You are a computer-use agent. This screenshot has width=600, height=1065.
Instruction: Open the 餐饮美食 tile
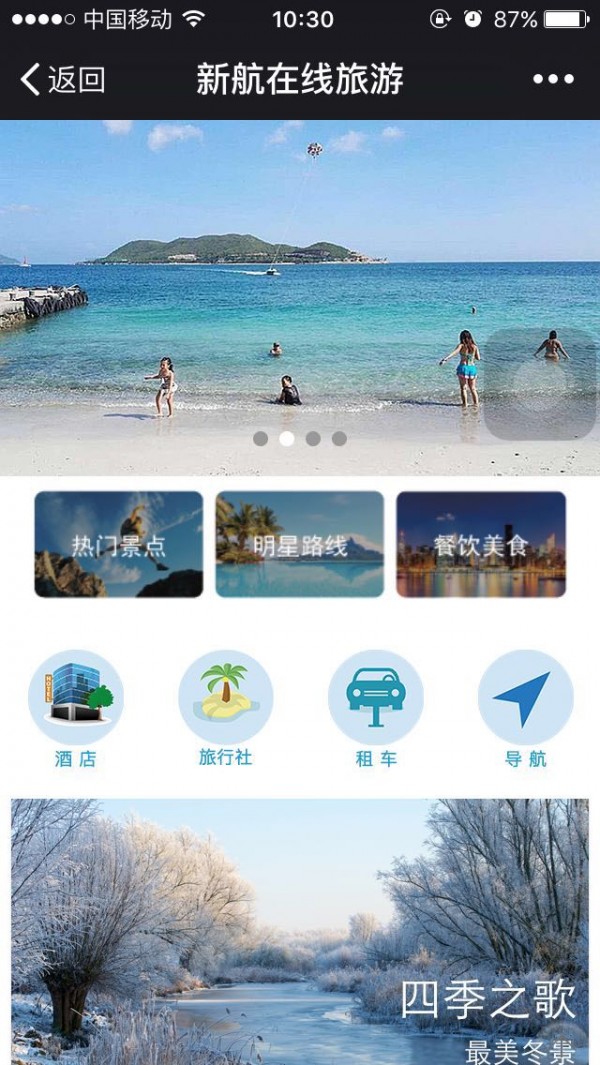coord(481,544)
